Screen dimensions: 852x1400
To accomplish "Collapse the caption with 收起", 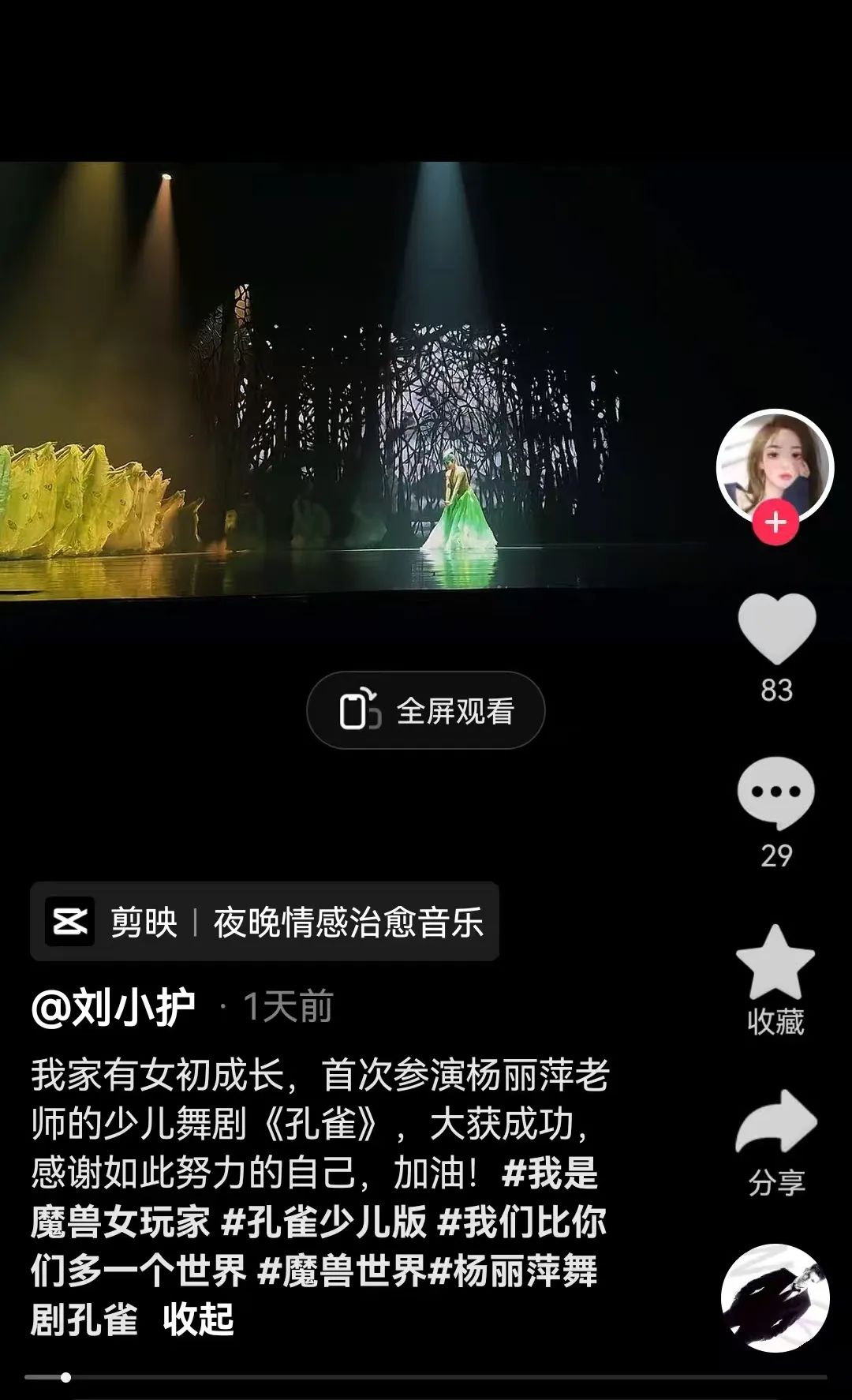I will (x=199, y=1319).
